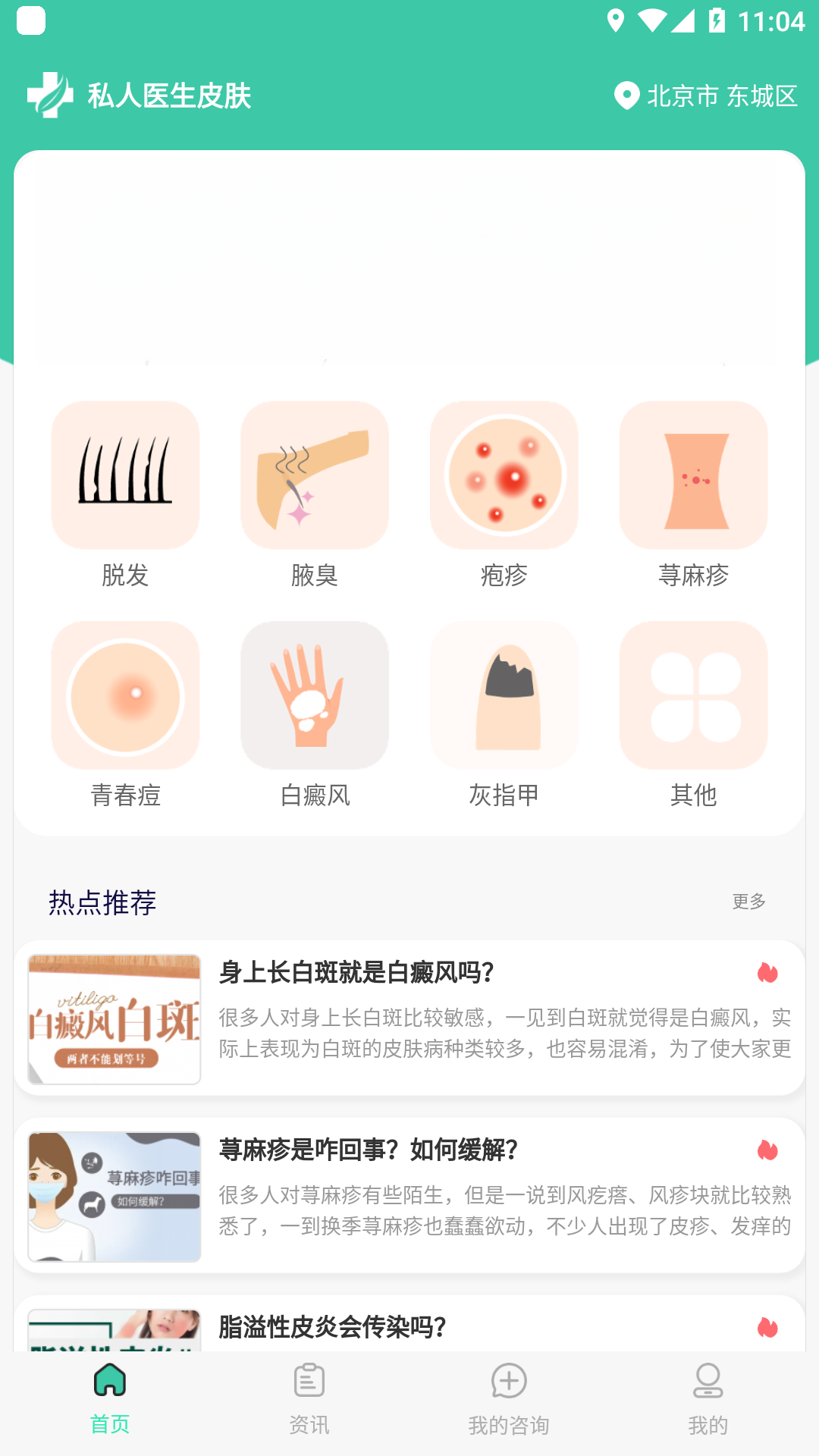Open article 荨麻疹是咋回事?如何缓解?
Viewport: 819px width, 1456px height.
pyautogui.click(x=409, y=1196)
